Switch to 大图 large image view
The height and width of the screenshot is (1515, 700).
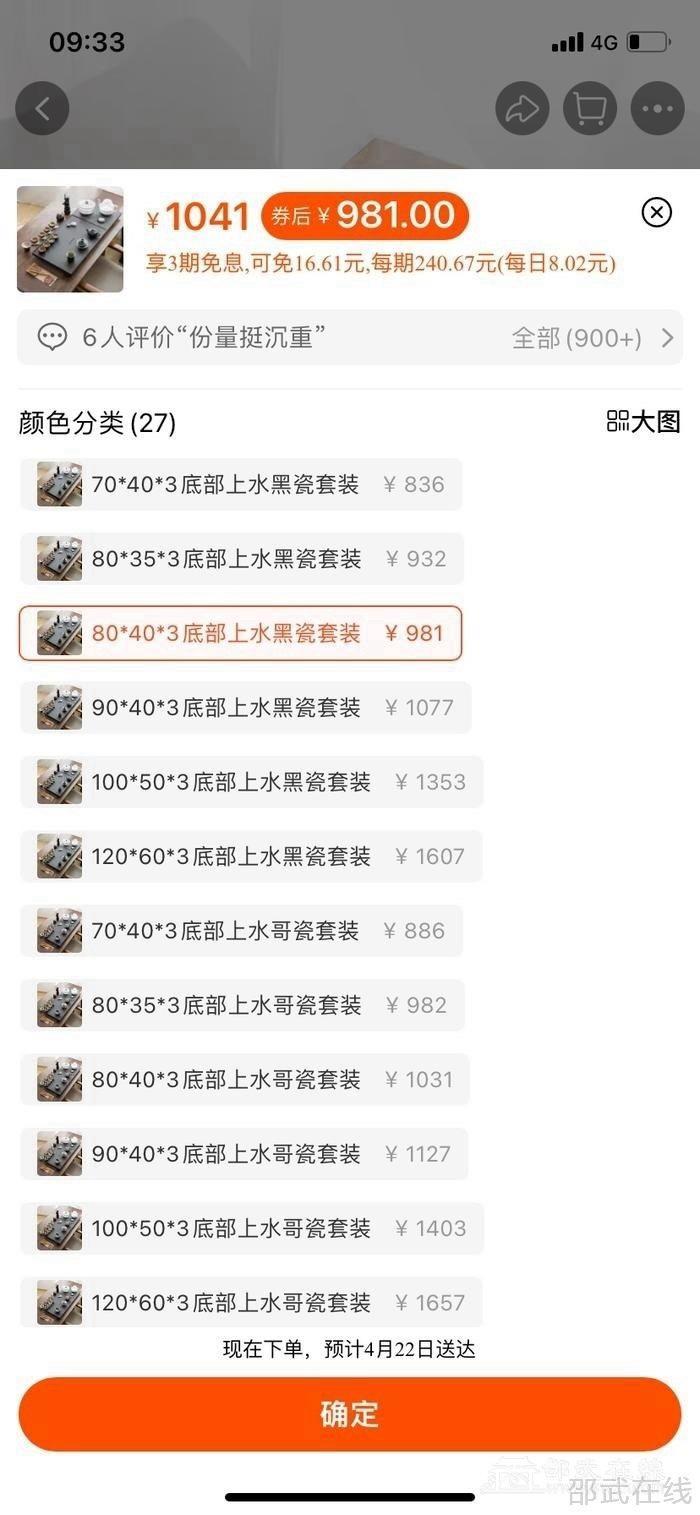(643, 422)
